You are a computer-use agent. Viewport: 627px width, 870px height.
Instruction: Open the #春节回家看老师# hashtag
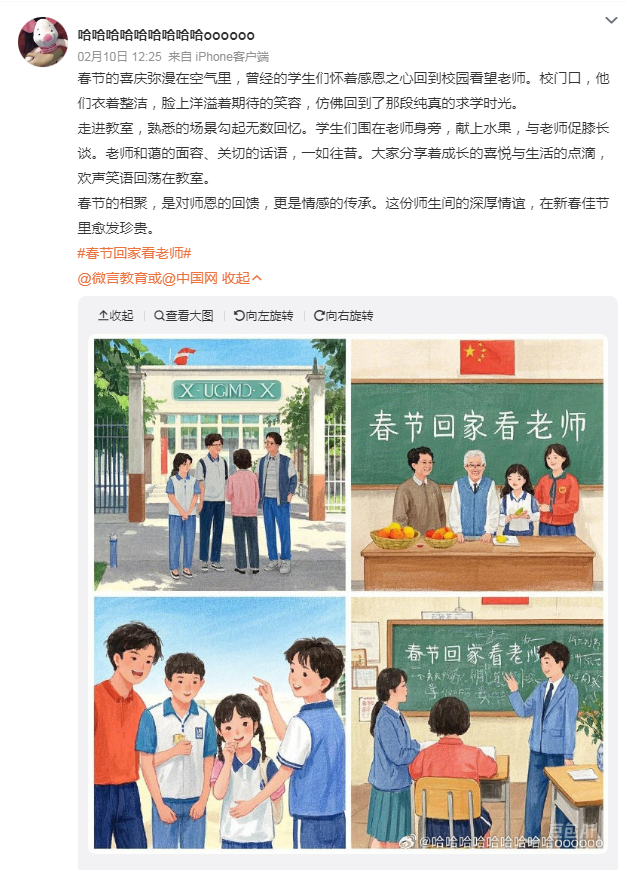click(134, 254)
